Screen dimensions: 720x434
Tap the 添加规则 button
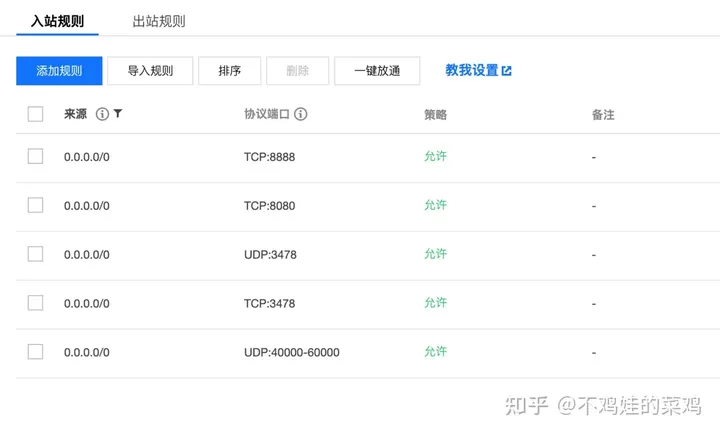[59, 71]
